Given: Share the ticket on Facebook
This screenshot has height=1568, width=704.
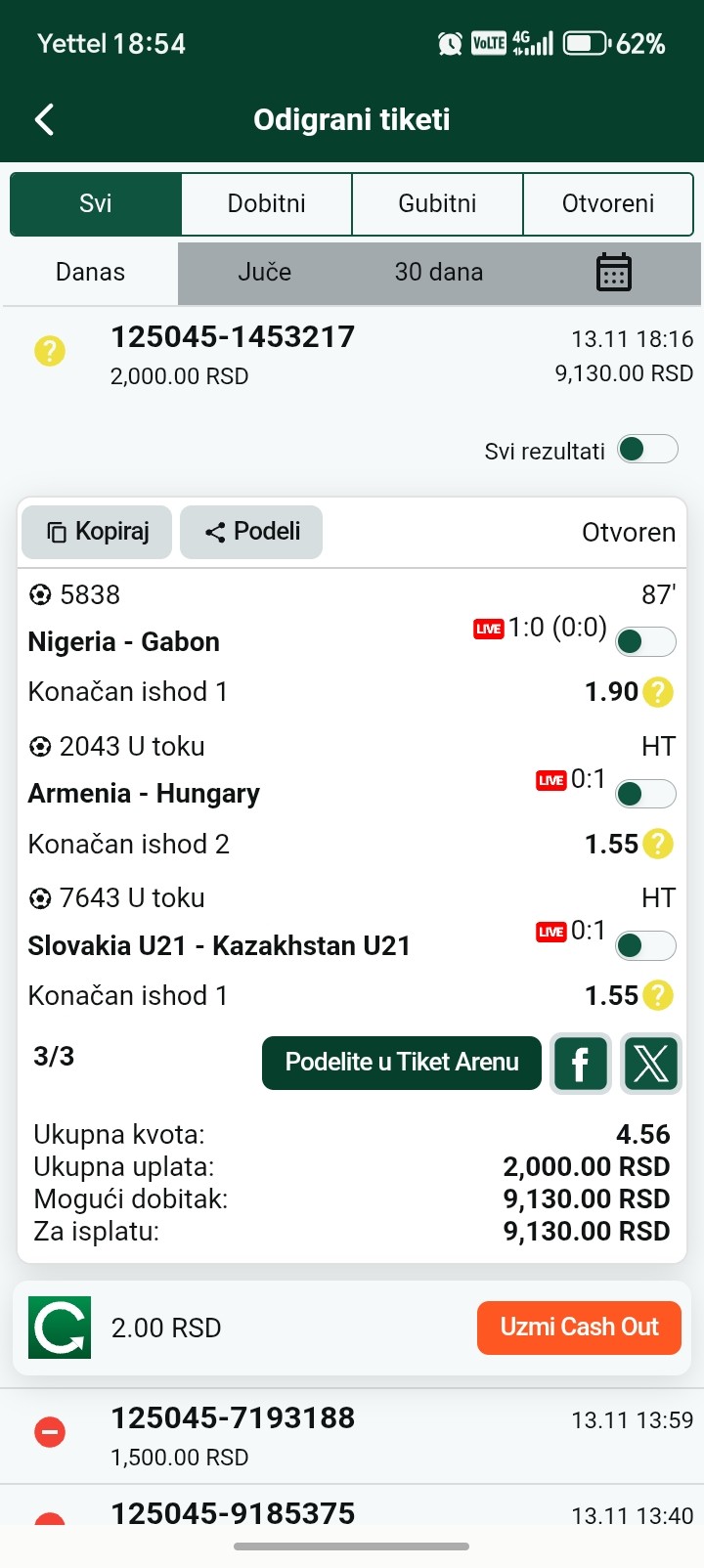Looking at the screenshot, I should [581, 1063].
